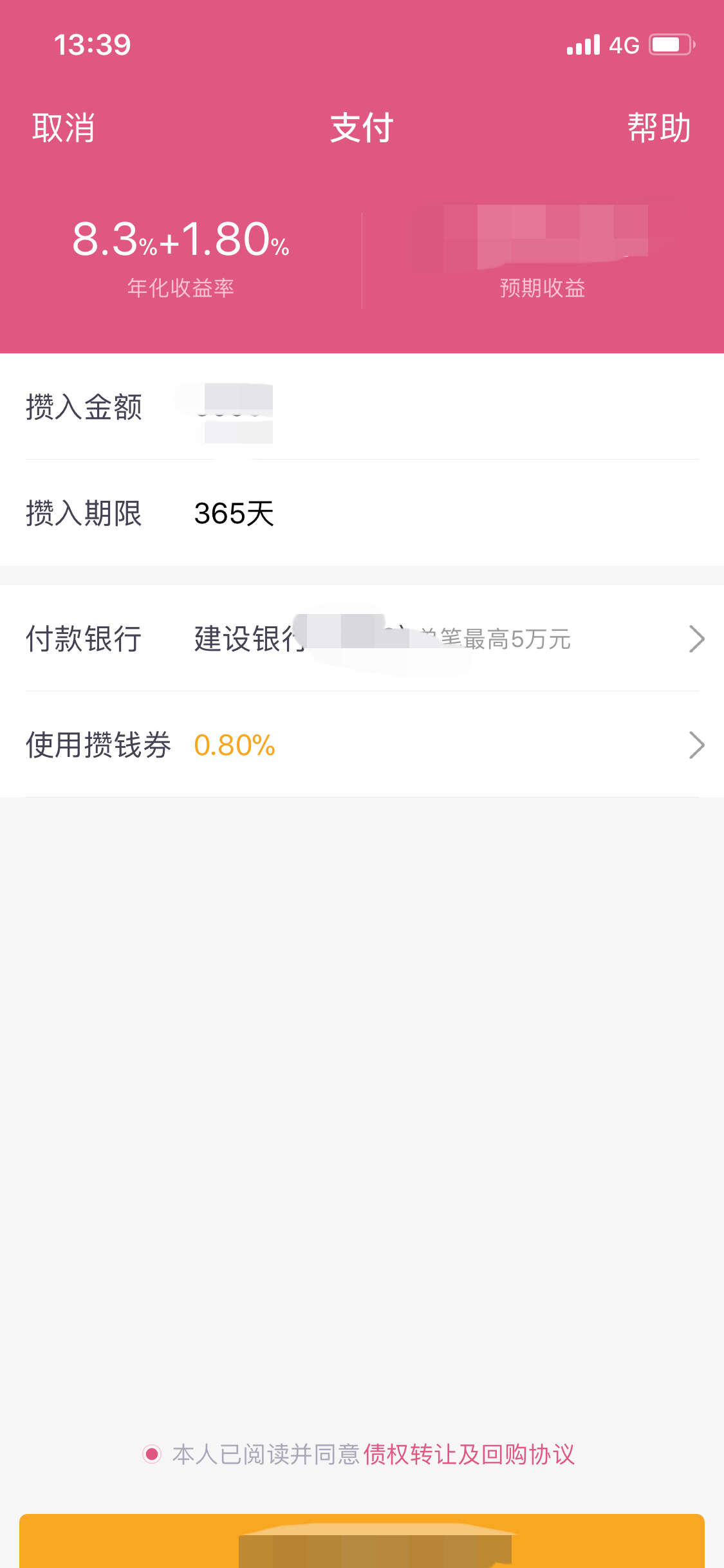The height and width of the screenshot is (1568, 724).
Task: Open 帮助 help page
Action: tap(659, 127)
